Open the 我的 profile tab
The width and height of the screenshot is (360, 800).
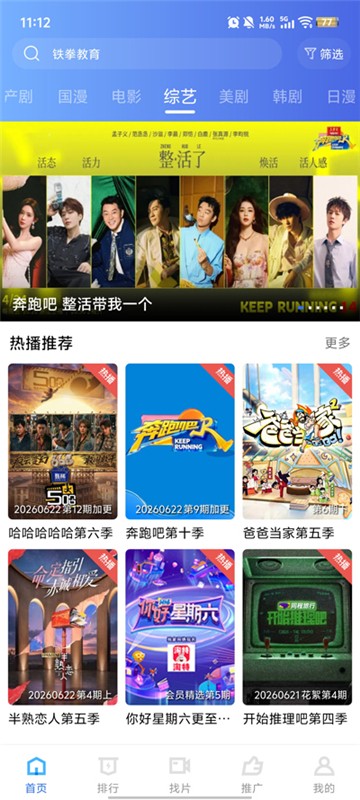pos(324,774)
